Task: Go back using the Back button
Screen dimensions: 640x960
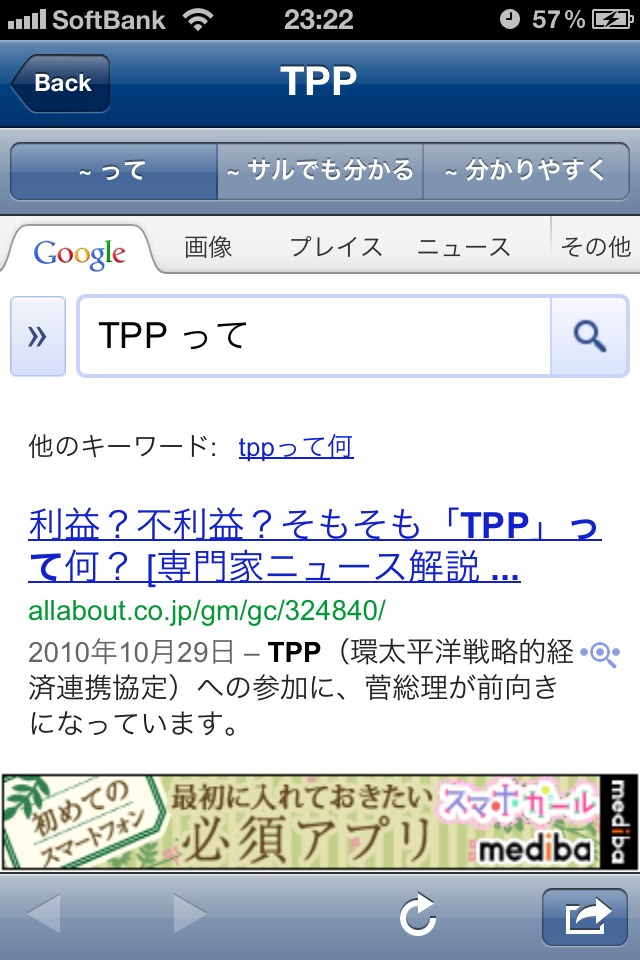Action: [x=60, y=84]
